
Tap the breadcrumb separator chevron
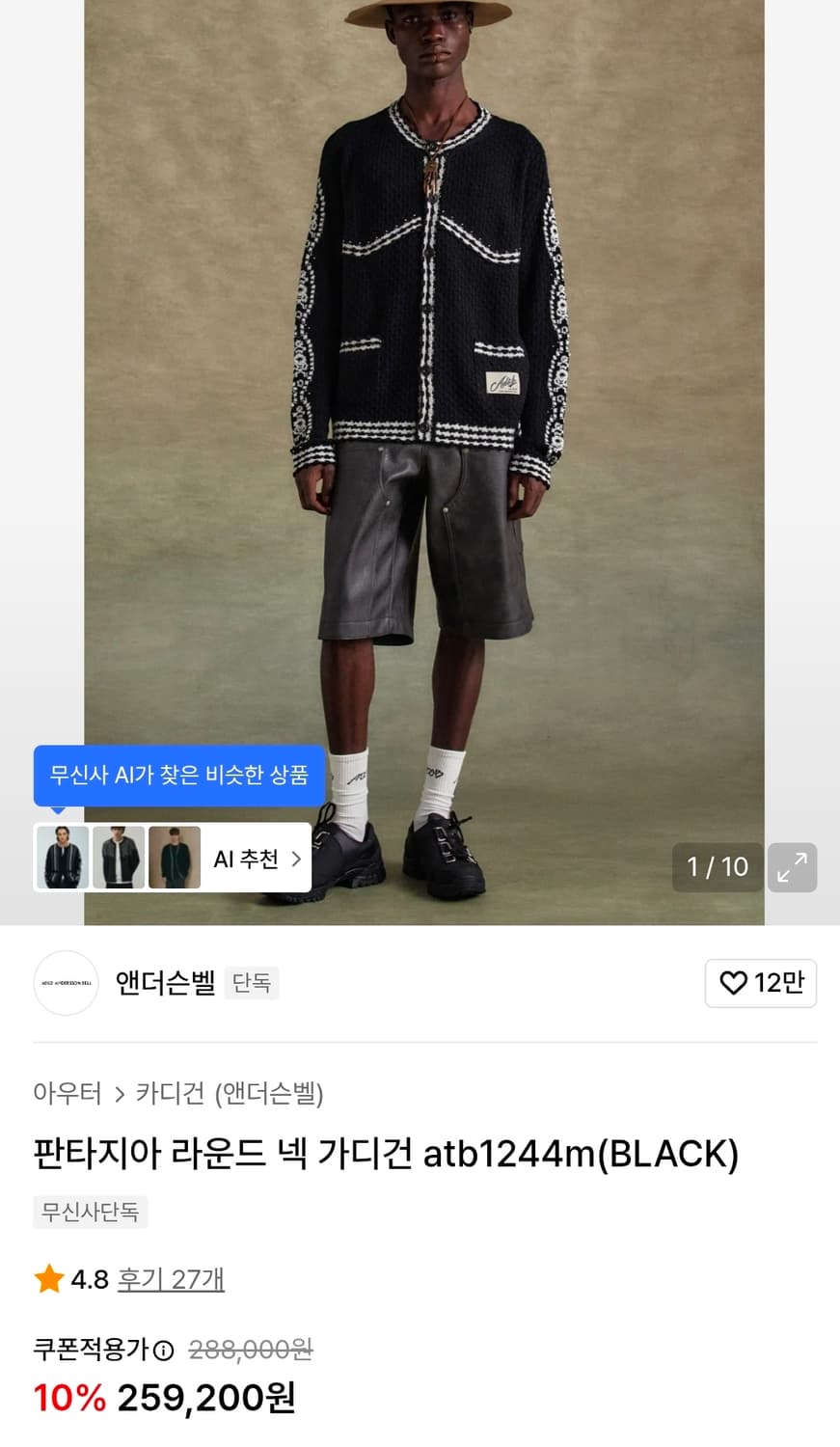coord(121,1094)
